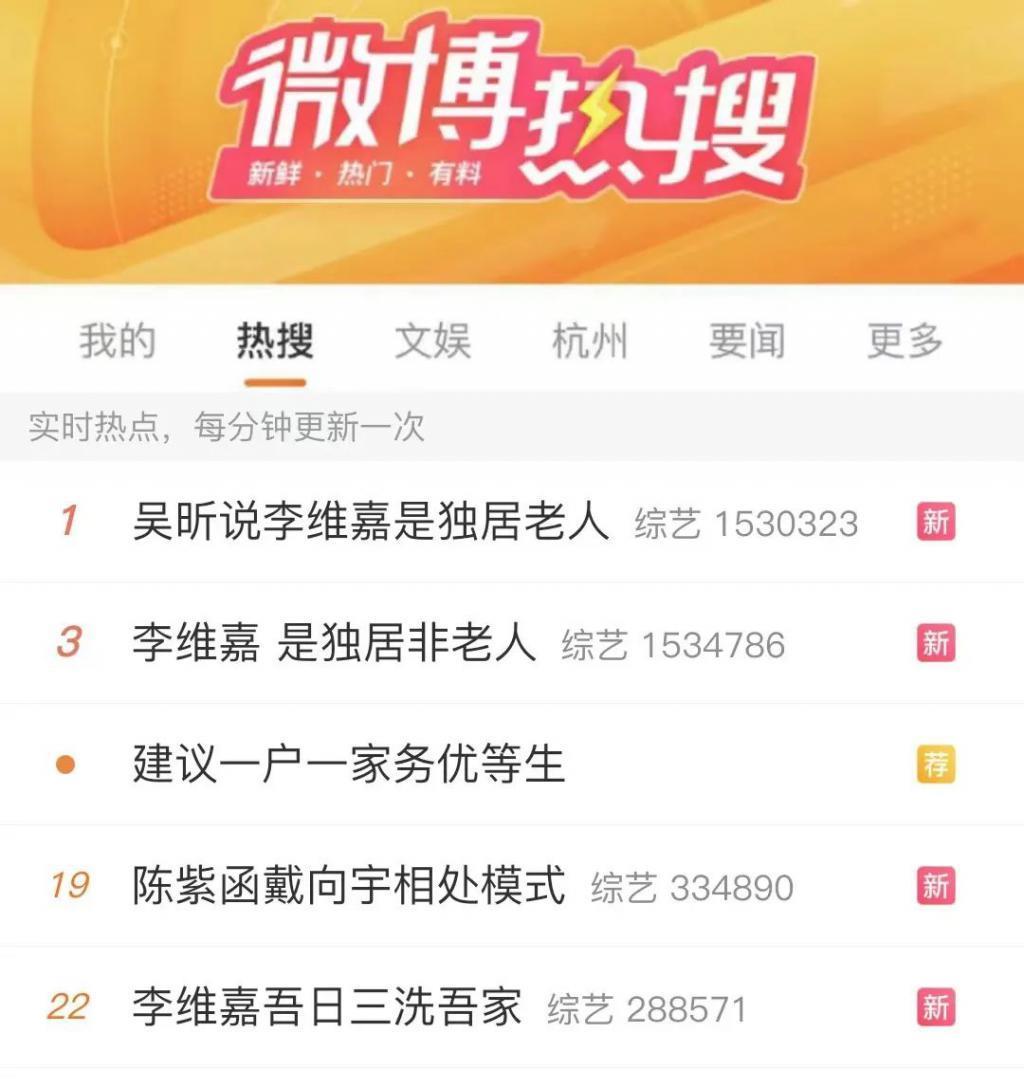Screen dimensions: 1024x1088
Task: Click the 新 badge on the first hot topic
Action: (936, 521)
